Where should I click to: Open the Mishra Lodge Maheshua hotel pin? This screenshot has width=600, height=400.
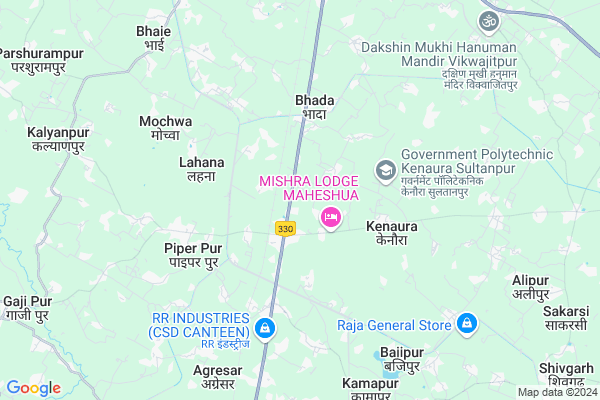pos(330,217)
